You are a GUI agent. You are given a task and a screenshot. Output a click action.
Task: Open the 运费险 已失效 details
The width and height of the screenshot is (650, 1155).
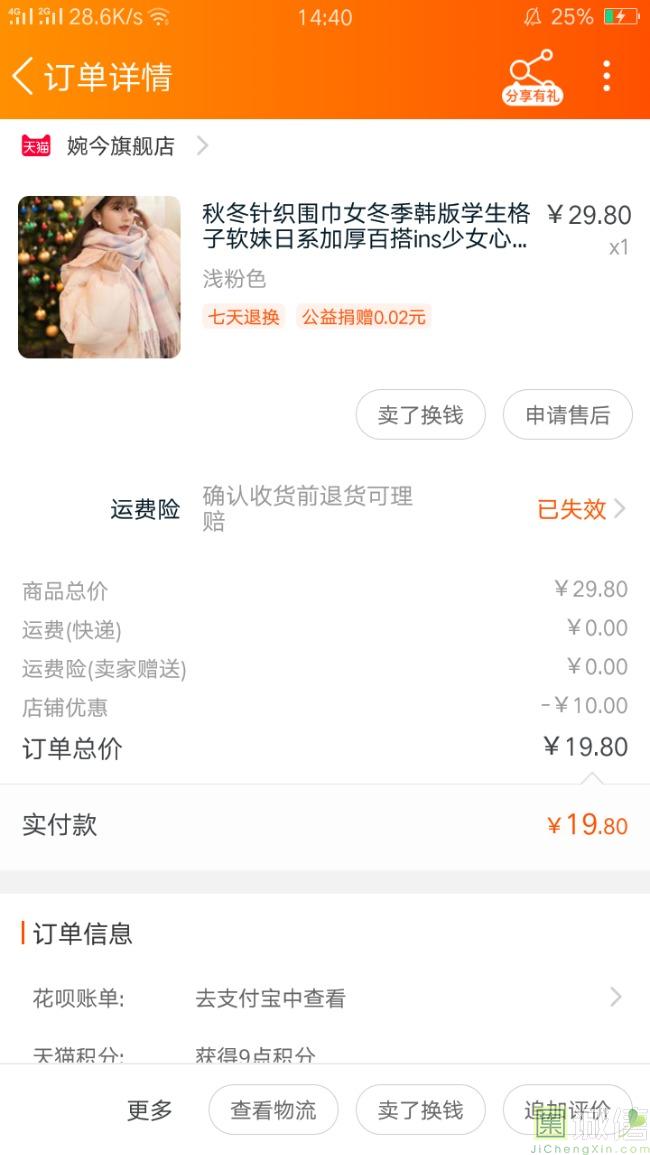pos(581,509)
